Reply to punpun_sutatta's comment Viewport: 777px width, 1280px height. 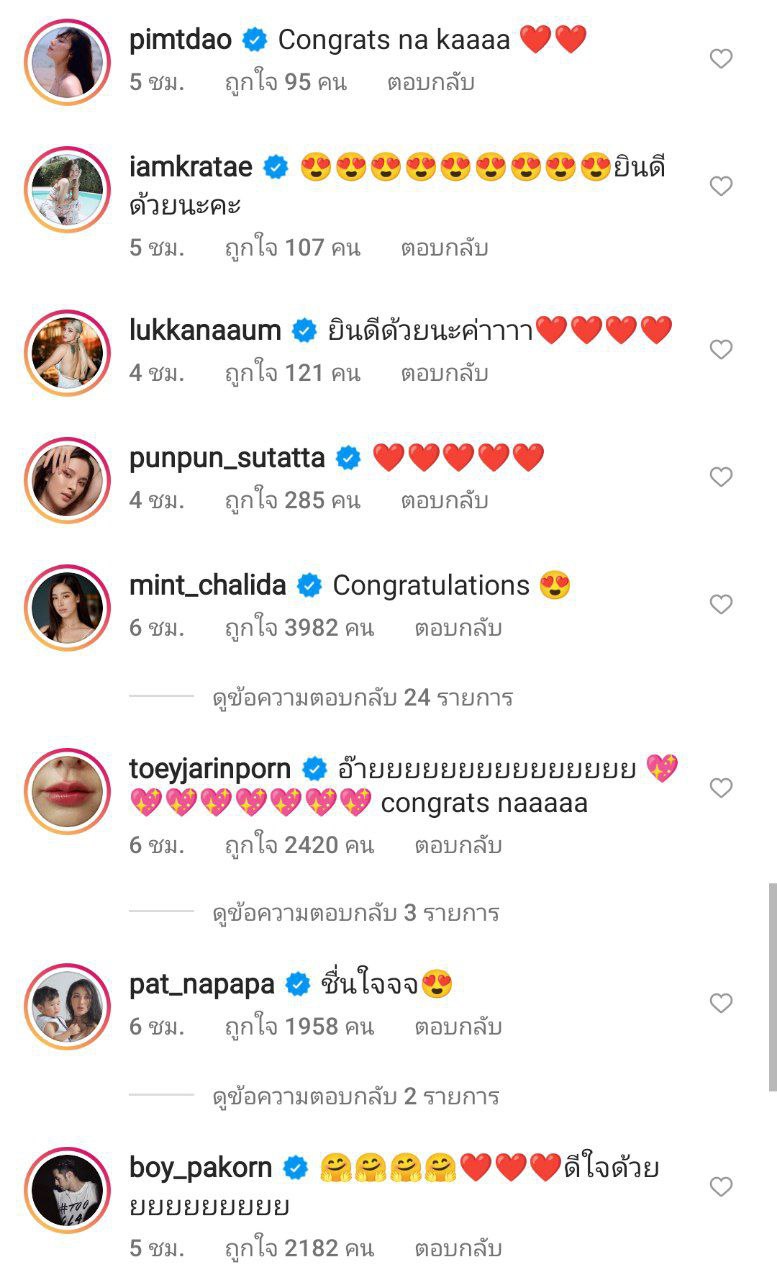[444, 500]
